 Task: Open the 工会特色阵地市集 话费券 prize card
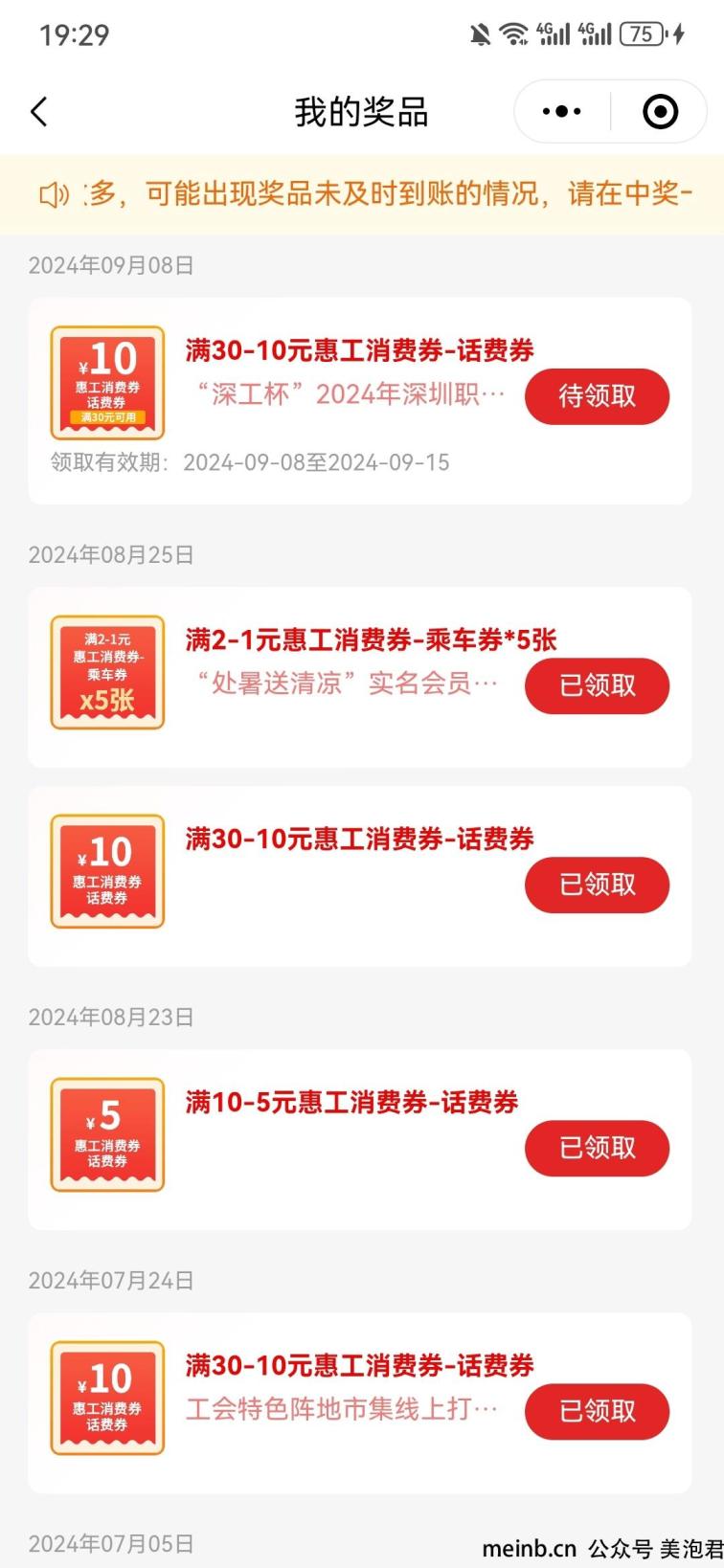click(x=360, y=1402)
